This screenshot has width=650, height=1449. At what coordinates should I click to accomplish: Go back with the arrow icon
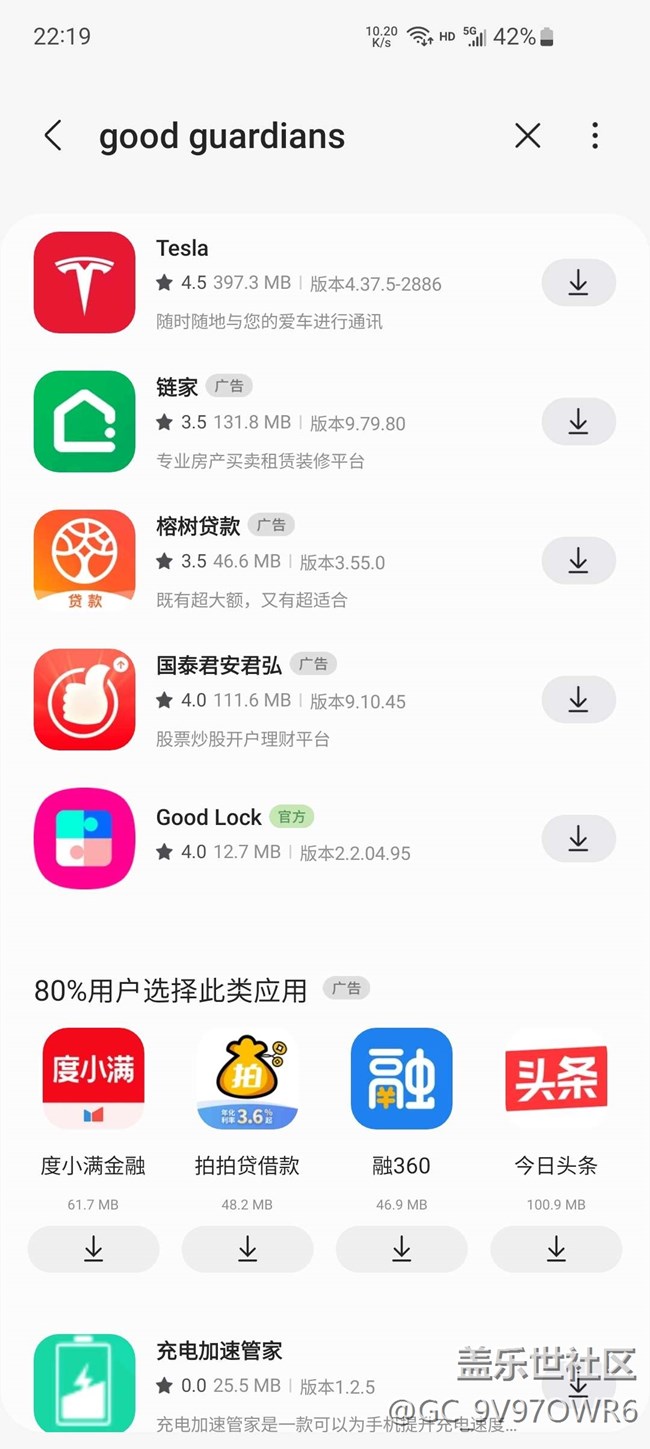click(x=53, y=136)
